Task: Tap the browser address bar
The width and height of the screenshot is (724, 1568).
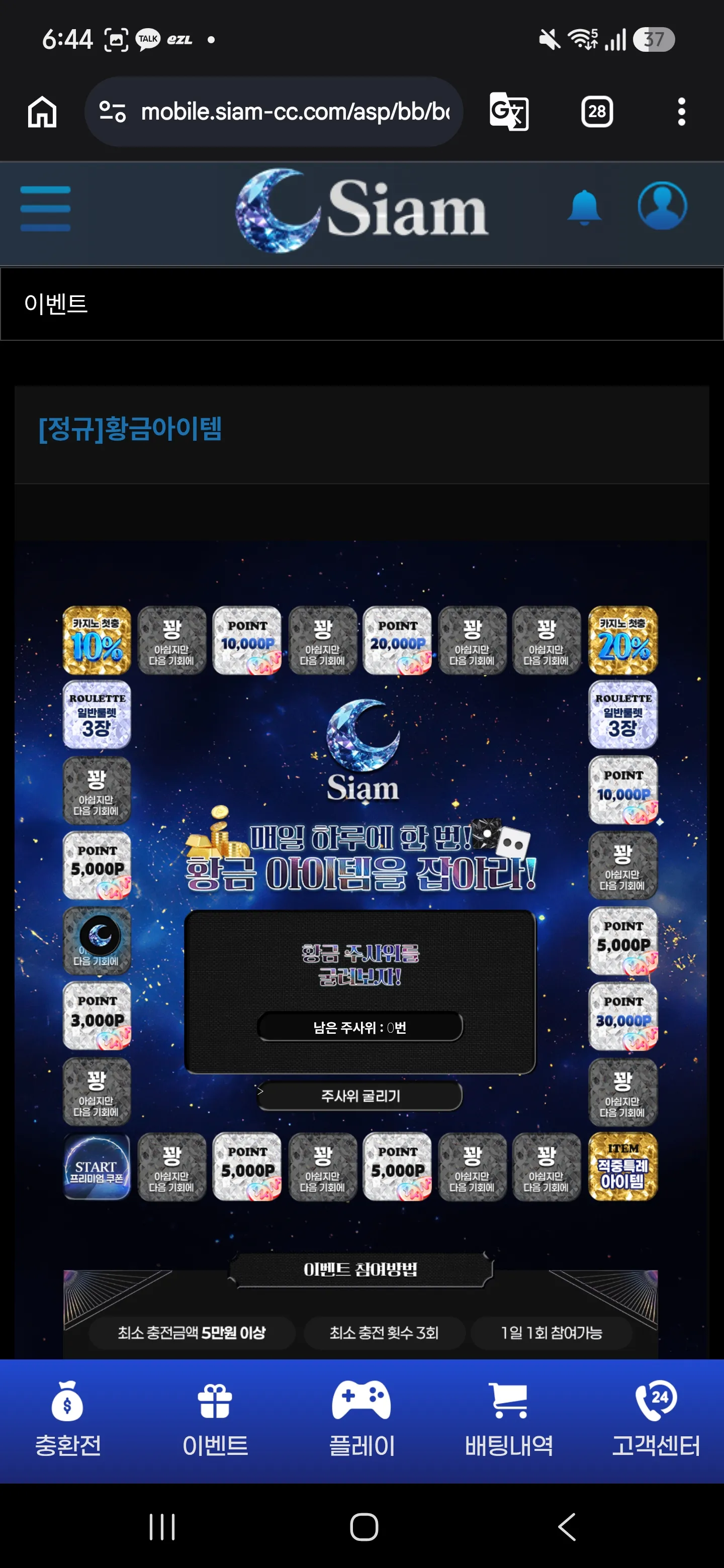Action: click(274, 112)
